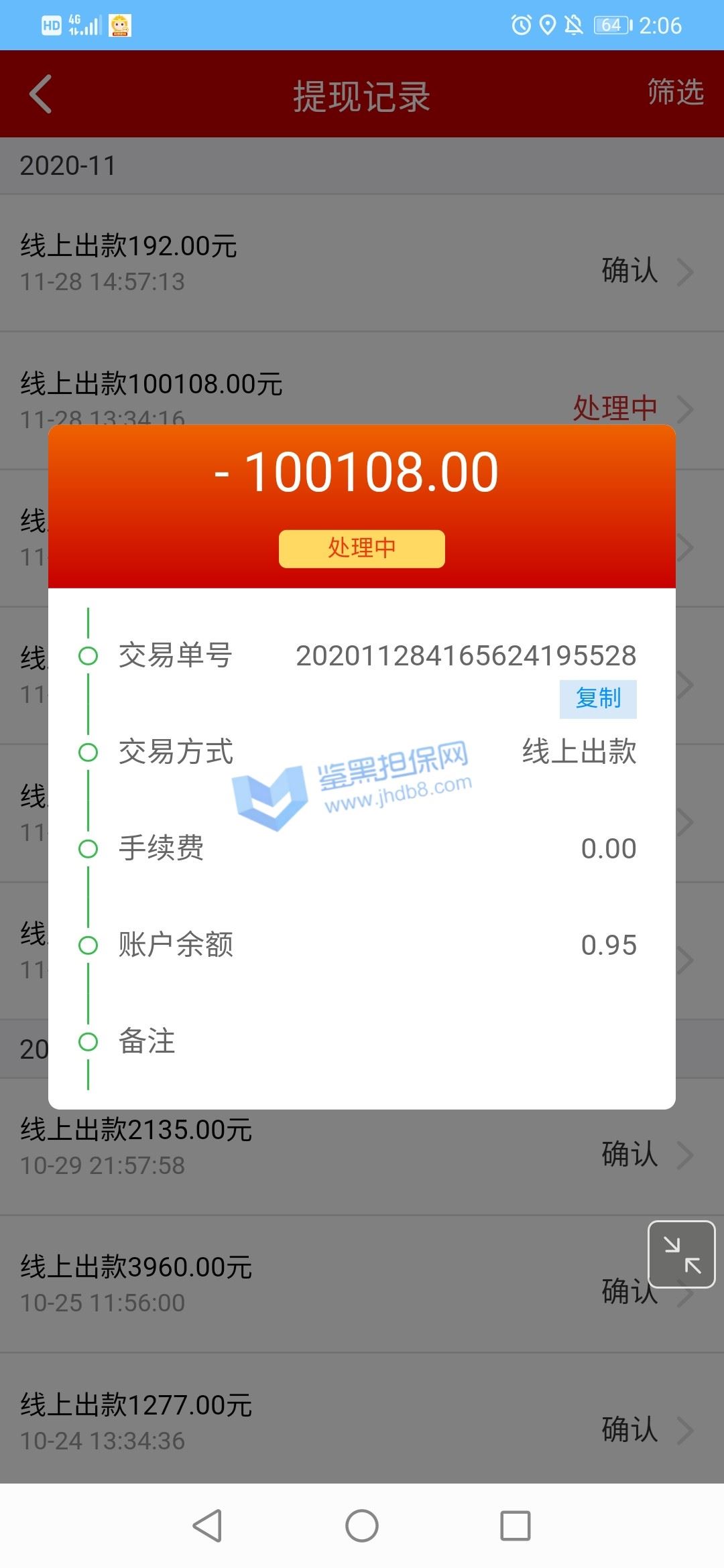This screenshot has width=724, height=1568.
Task: Open the 线上出款192.00元 withdrawal record
Action: tap(362, 263)
